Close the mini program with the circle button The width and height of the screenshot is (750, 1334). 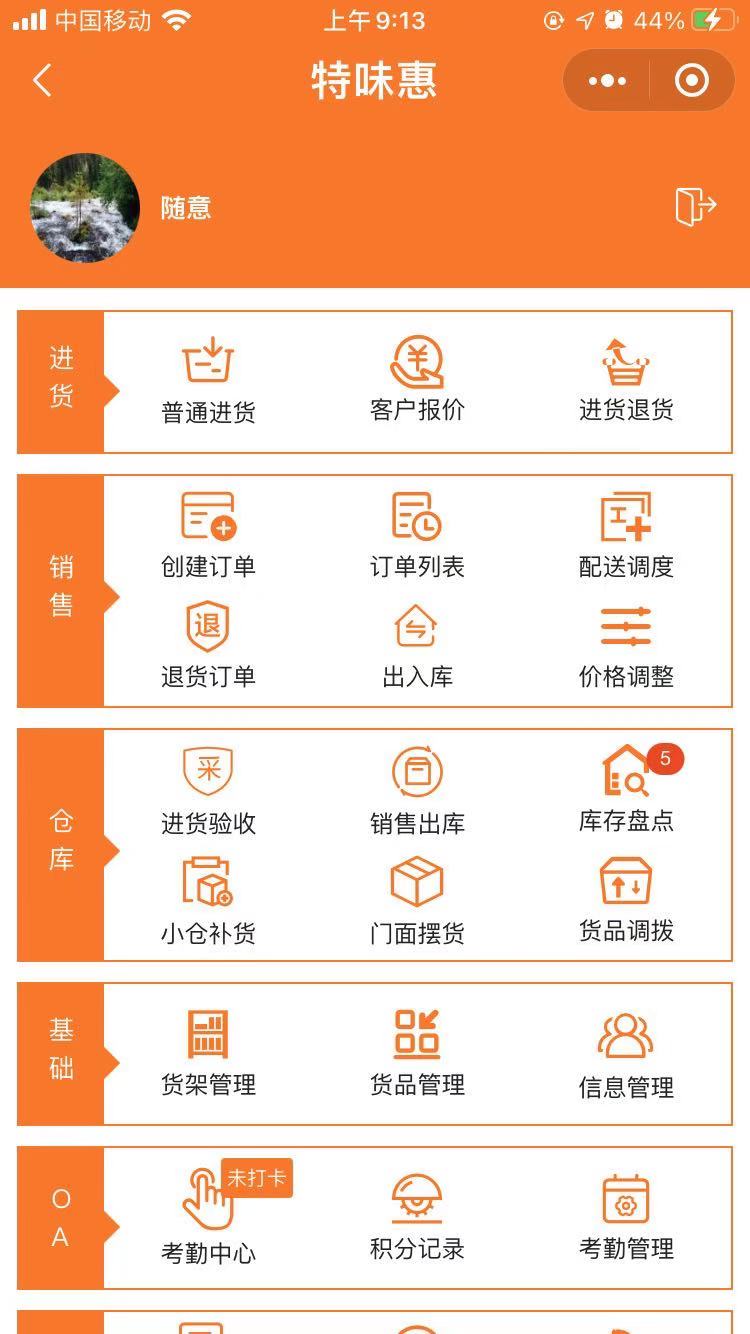point(691,81)
